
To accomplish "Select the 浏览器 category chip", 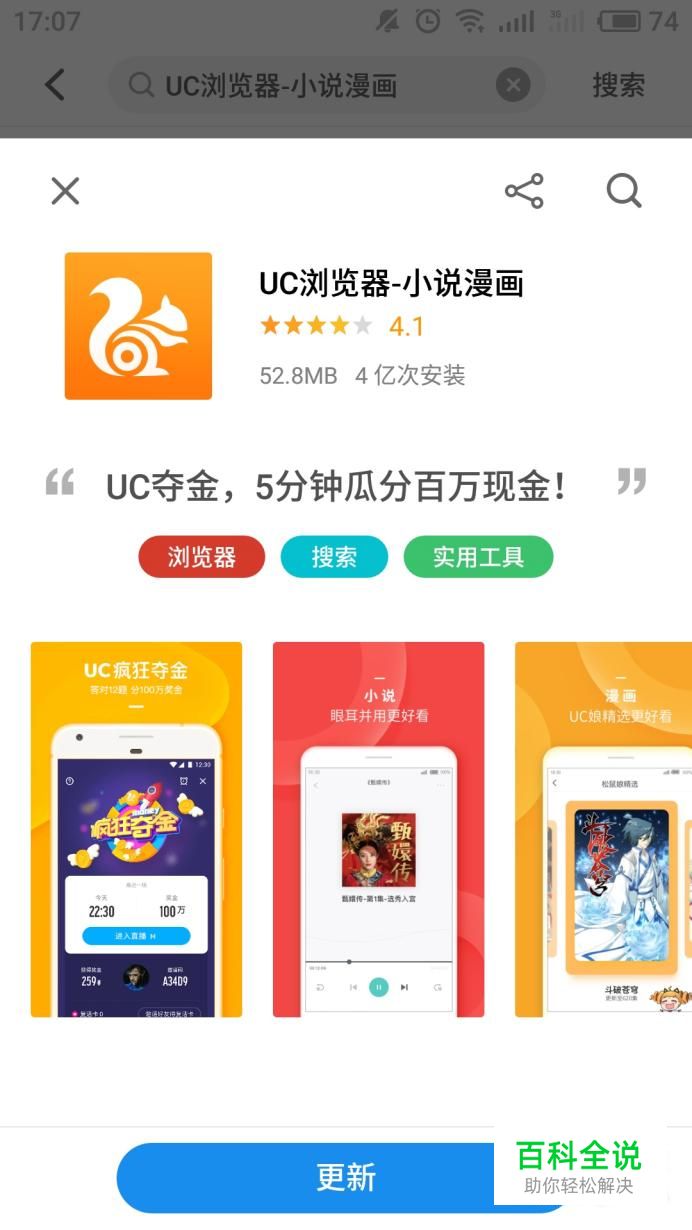I will 201,557.
